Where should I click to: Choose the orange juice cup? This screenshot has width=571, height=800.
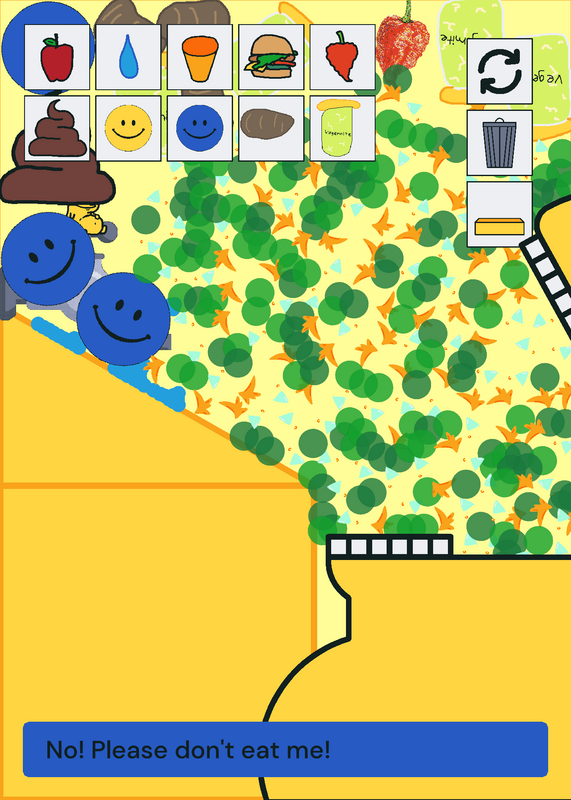tap(200, 57)
